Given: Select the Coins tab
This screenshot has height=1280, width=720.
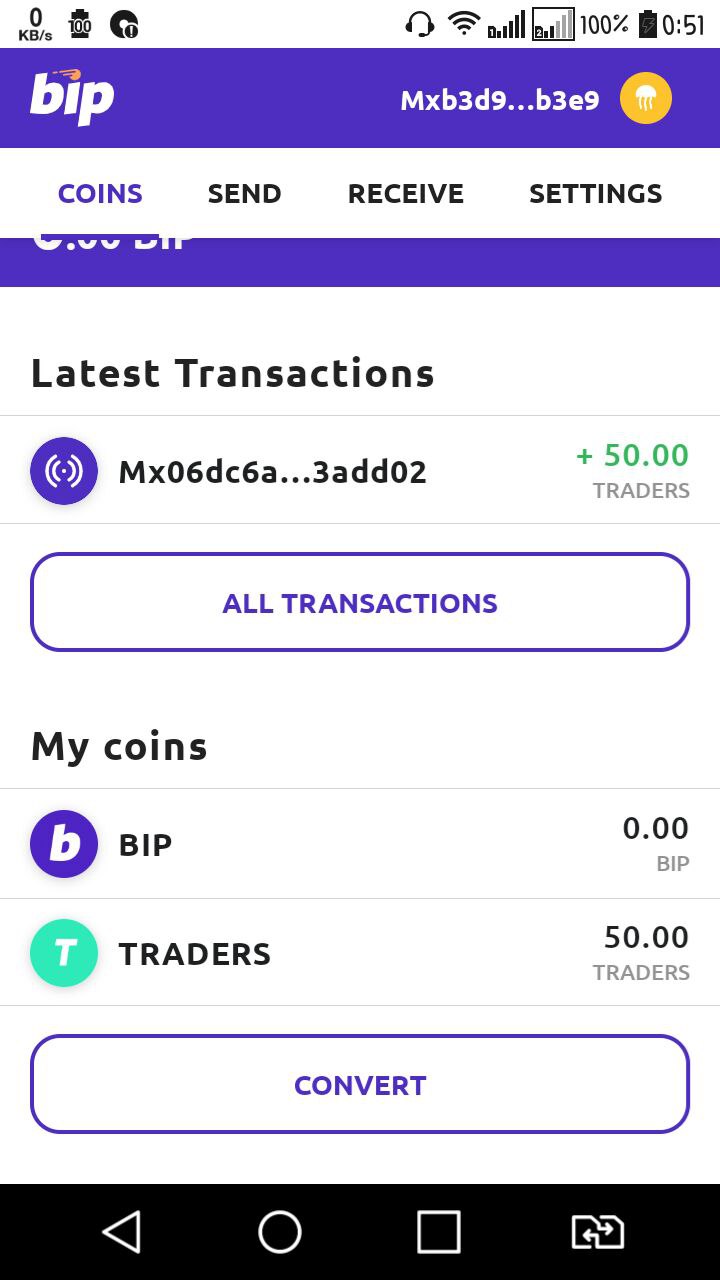Looking at the screenshot, I should tap(100, 193).
